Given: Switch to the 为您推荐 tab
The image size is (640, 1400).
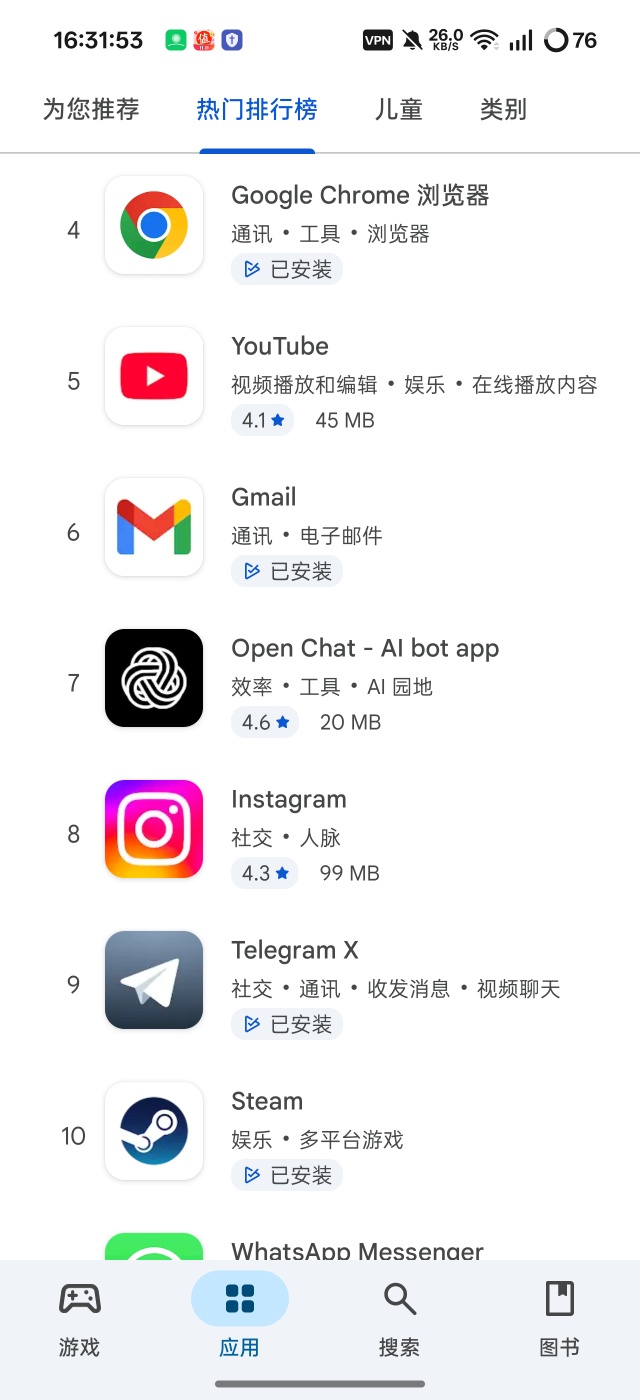Looking at the screenshot, I should coord(91,109).
